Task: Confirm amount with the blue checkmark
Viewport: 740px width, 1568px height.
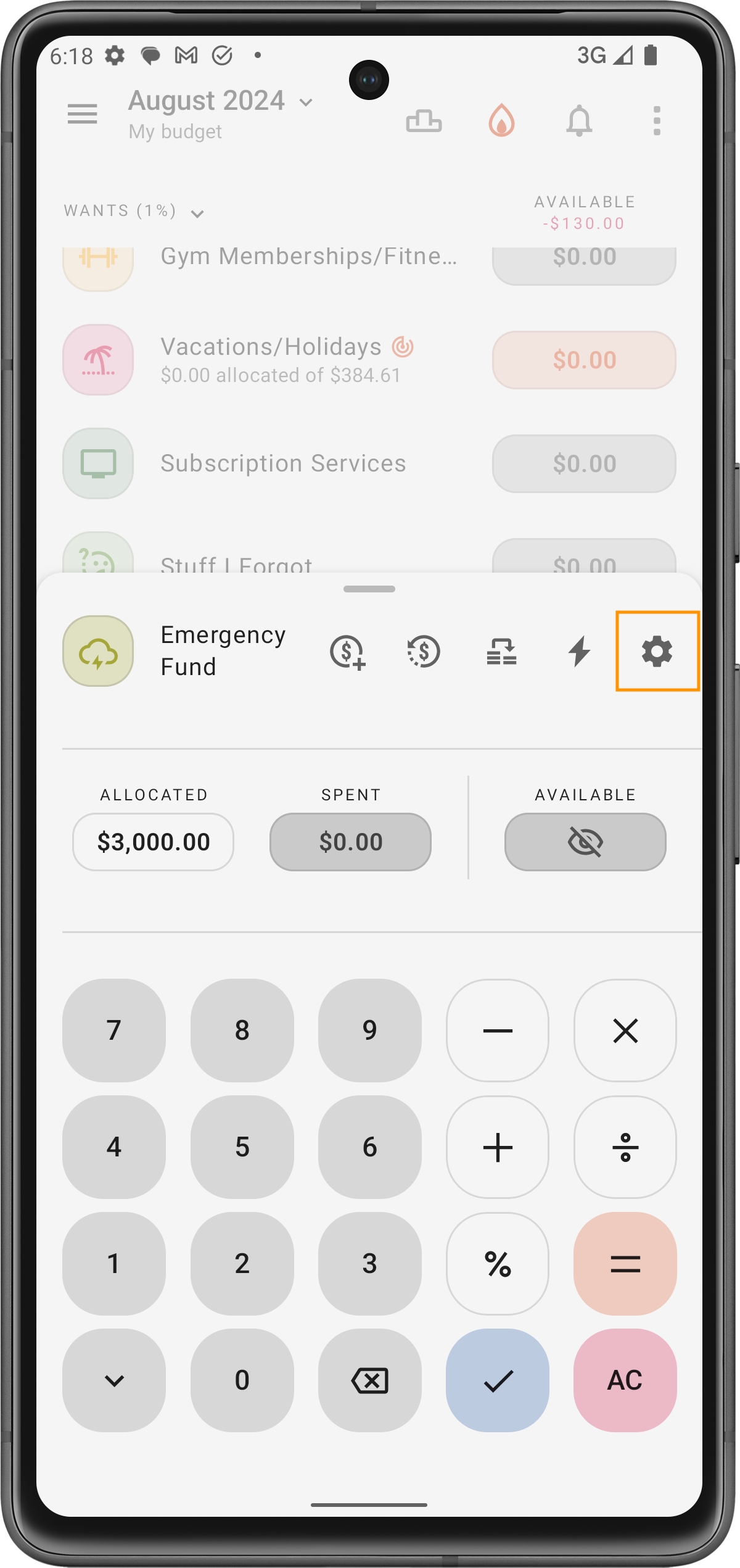Action: pyautogui.click(x=498, y=1380)
